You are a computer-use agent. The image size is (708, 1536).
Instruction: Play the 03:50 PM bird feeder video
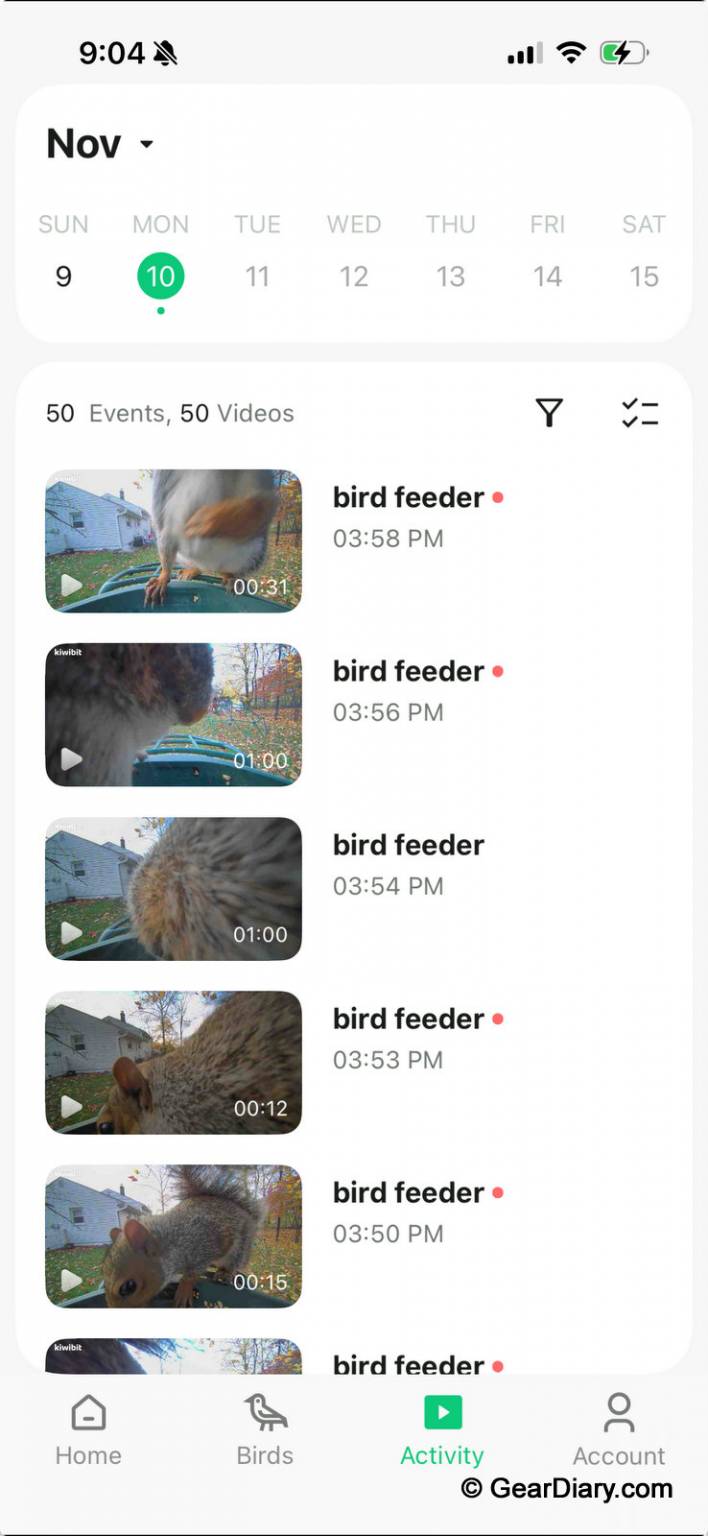click(x=173, y=1236)
